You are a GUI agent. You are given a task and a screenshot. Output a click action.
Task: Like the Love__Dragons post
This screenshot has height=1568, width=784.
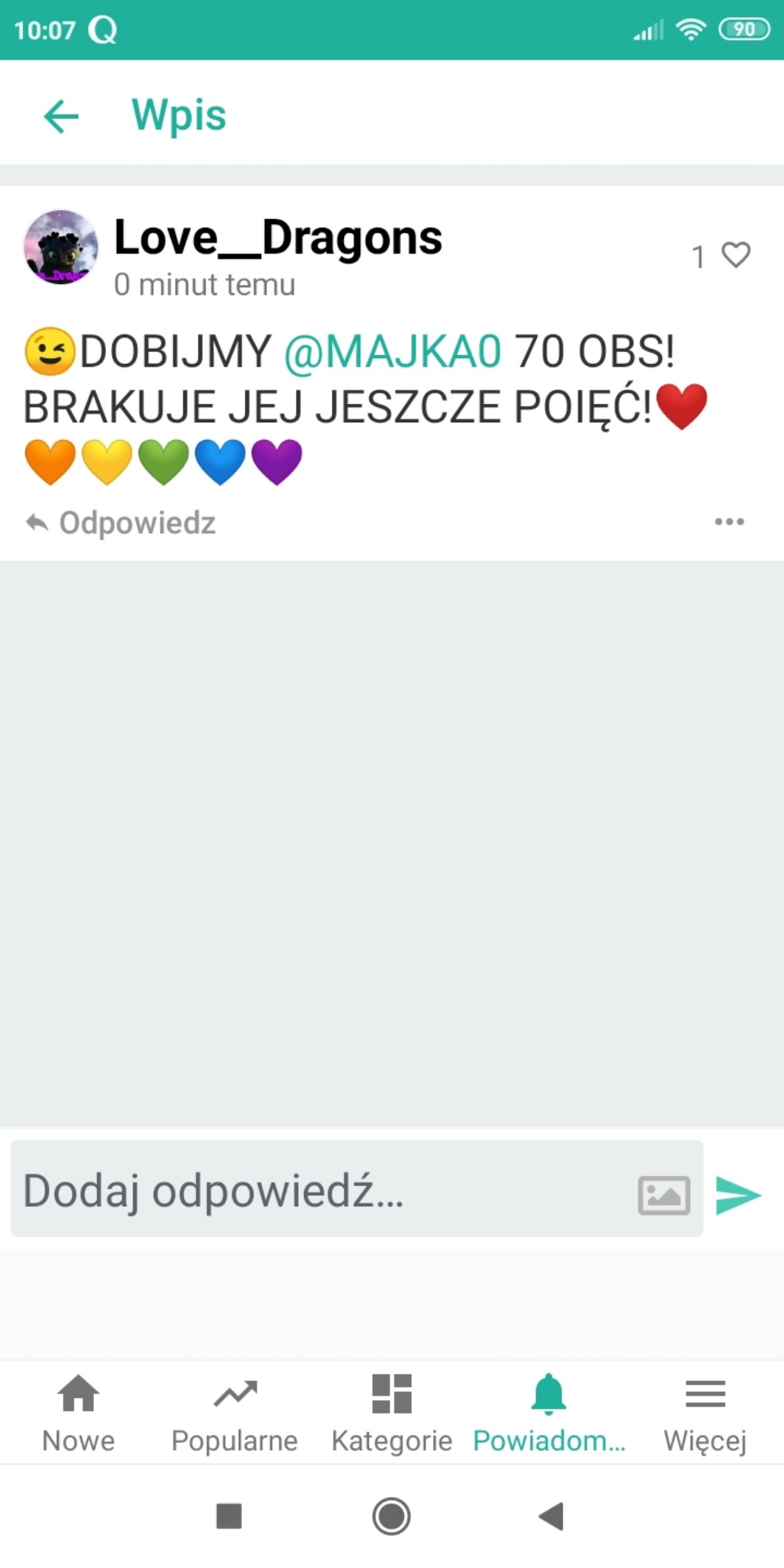[735, 255]
